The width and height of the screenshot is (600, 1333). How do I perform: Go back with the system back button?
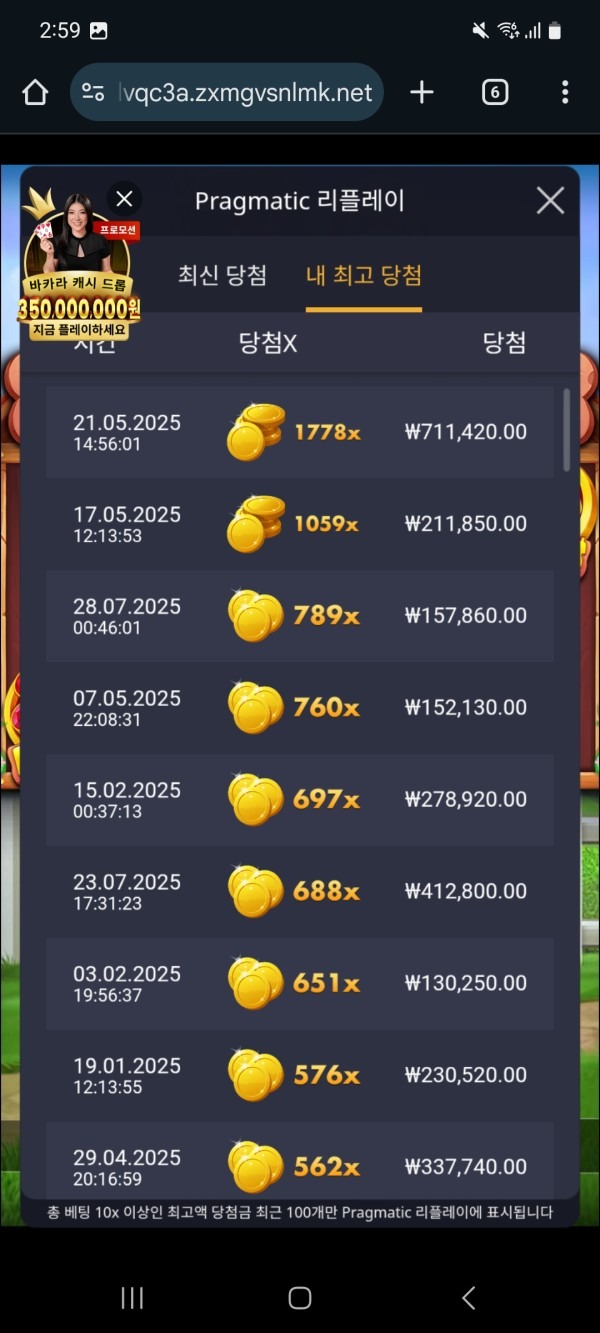coord(468,1298)
